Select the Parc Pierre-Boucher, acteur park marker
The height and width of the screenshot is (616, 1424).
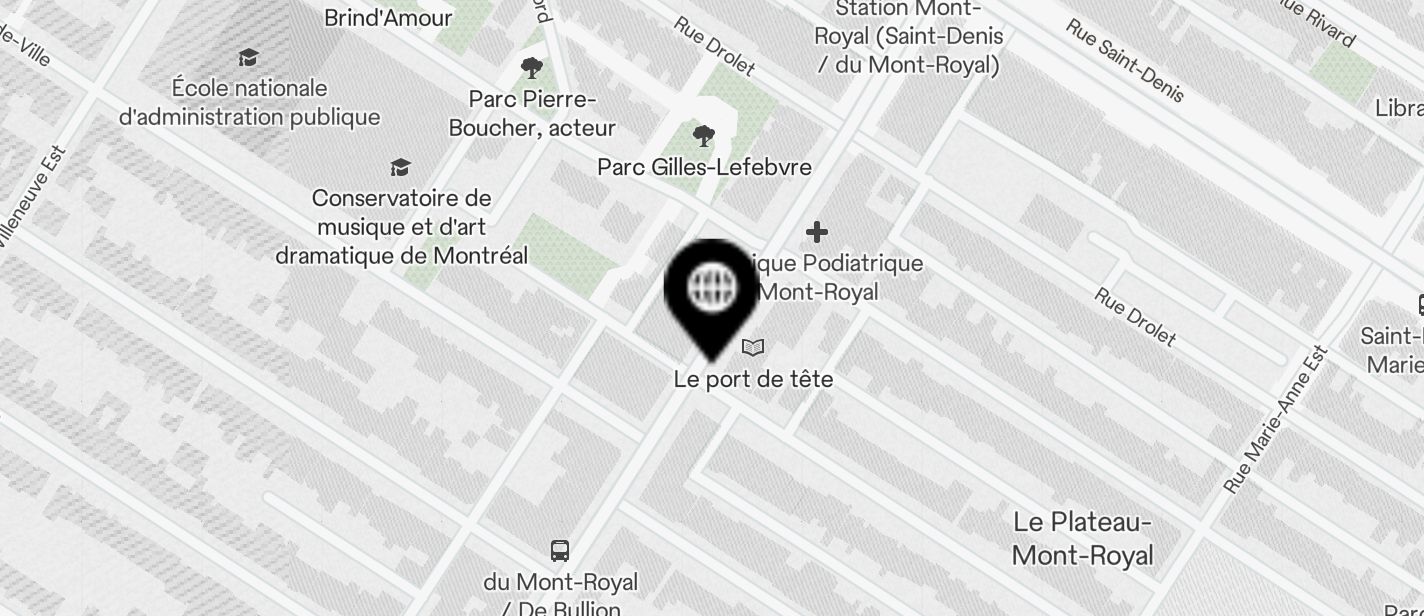532,69
